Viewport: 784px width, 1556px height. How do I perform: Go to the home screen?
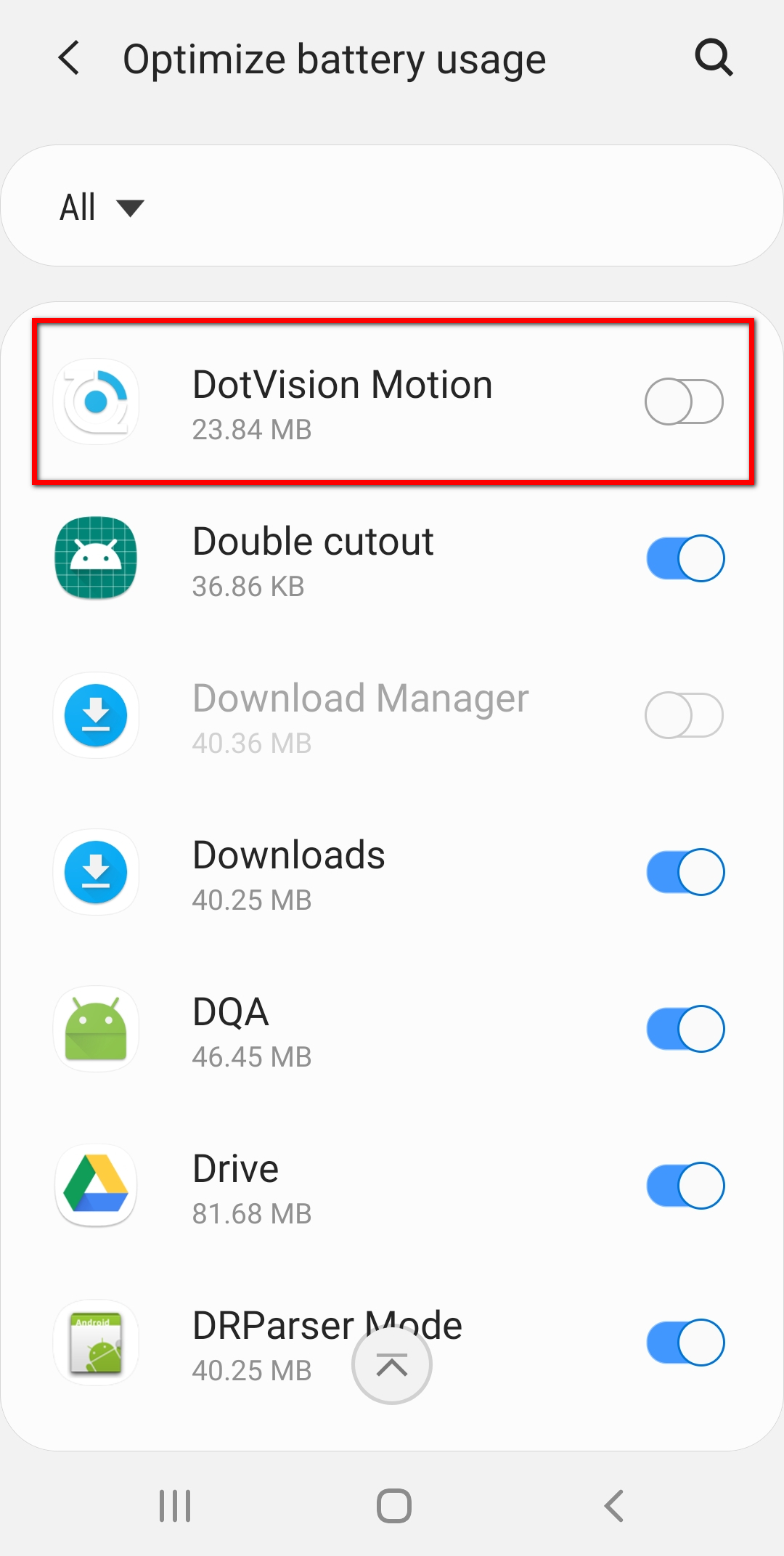click(x=393, y=1506)
